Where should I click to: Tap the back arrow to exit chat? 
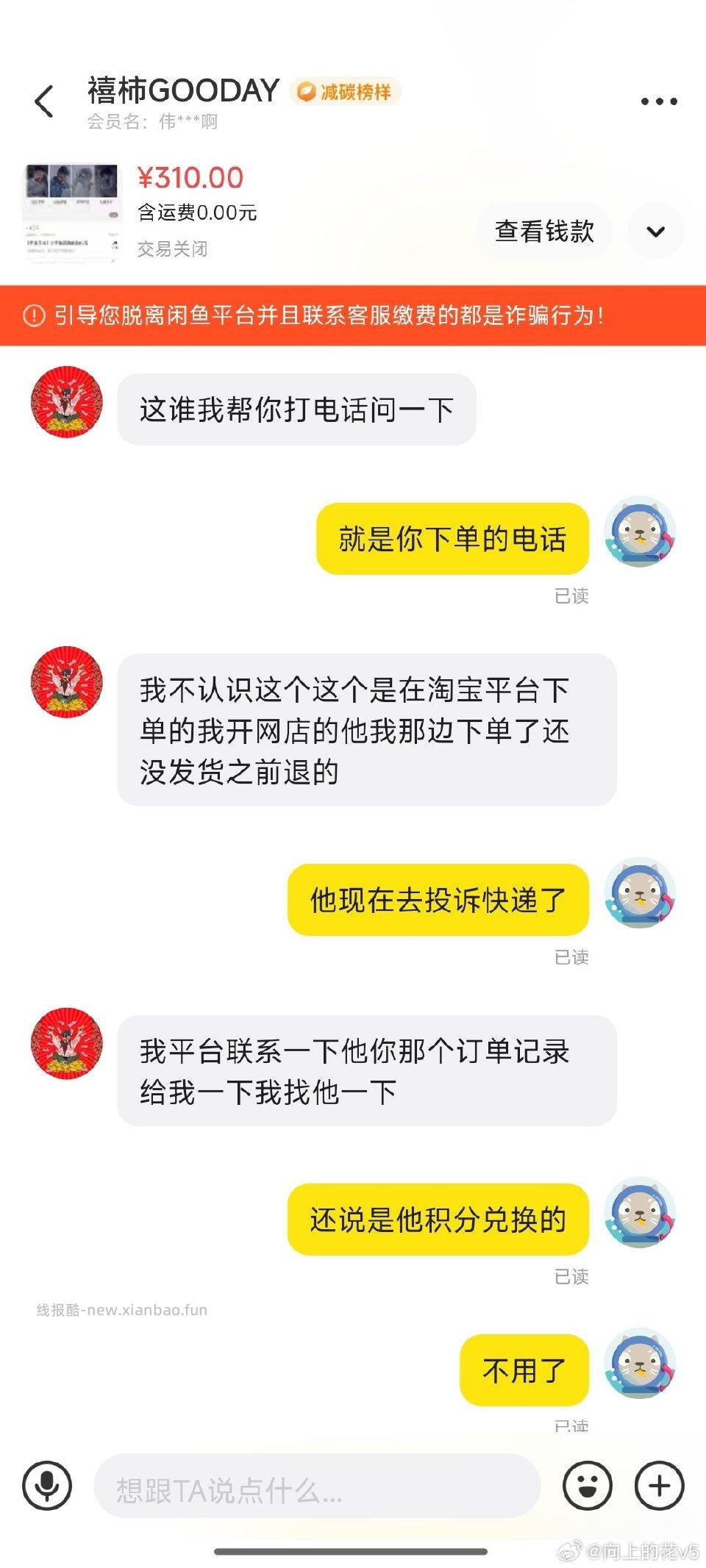[x=44, y=99]
